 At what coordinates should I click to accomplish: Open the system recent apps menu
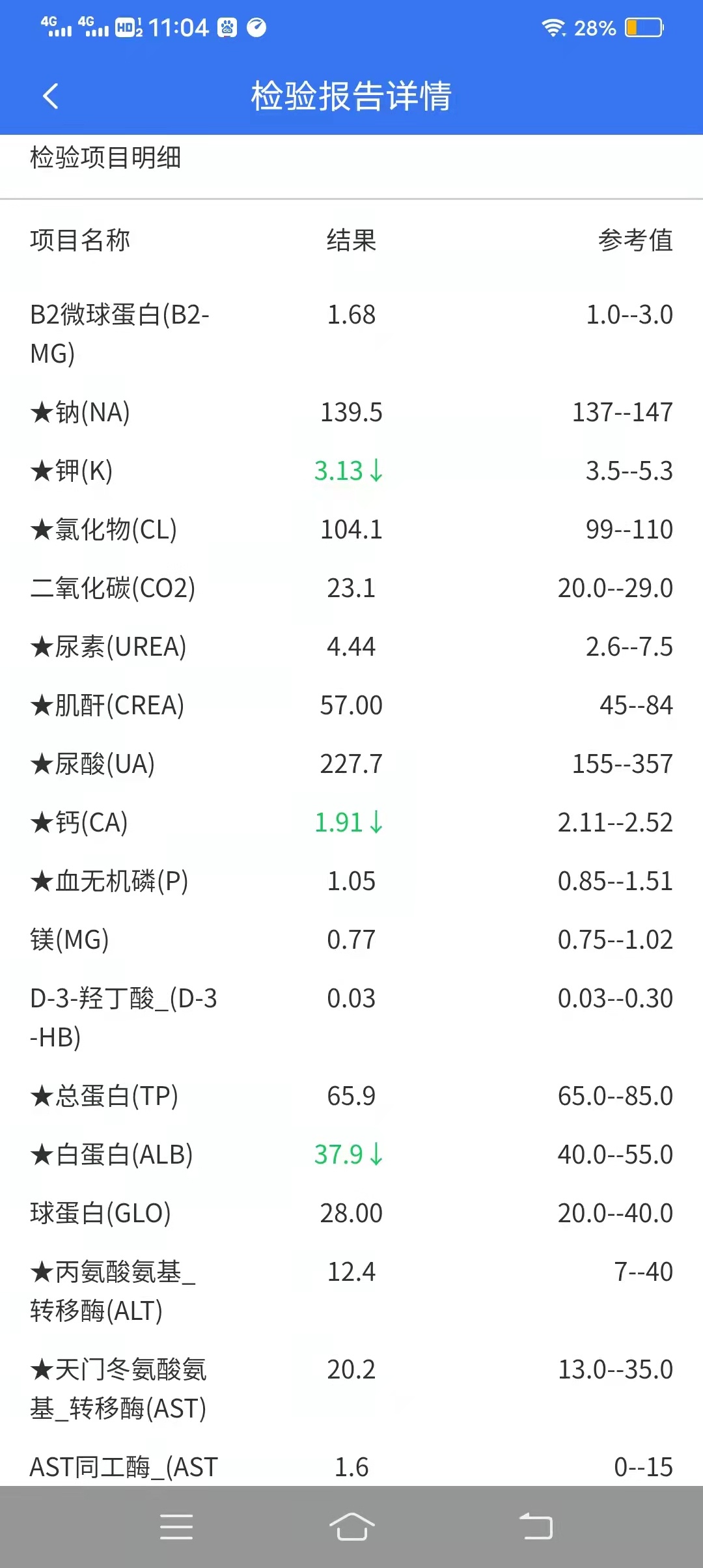[176, 1526]
